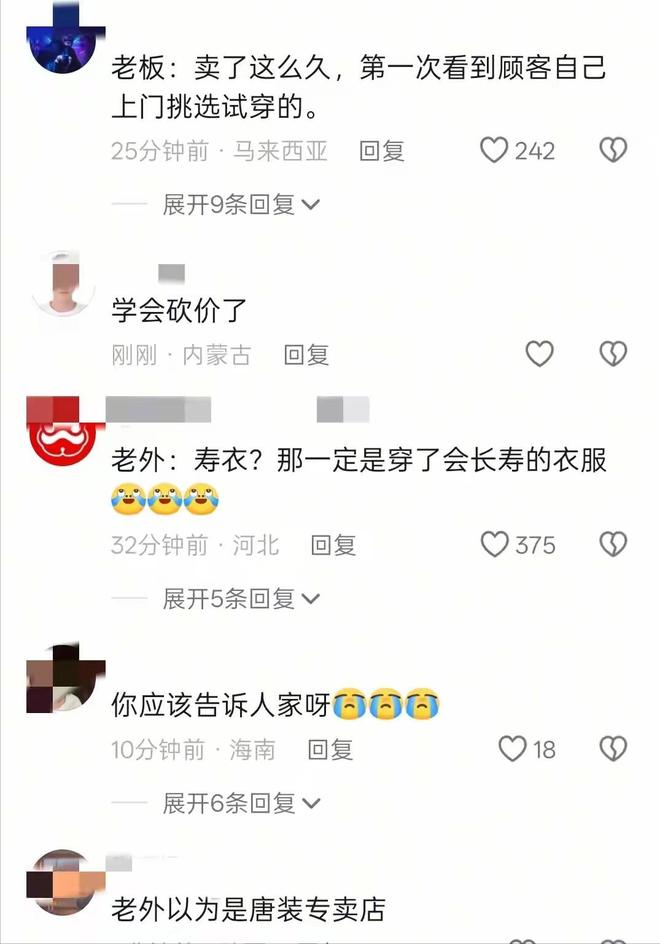Expand 展开6条回复 under the 海南 comment
This screenshot has width=660, height=944.
pyautogui.click(x=240, y=803)
